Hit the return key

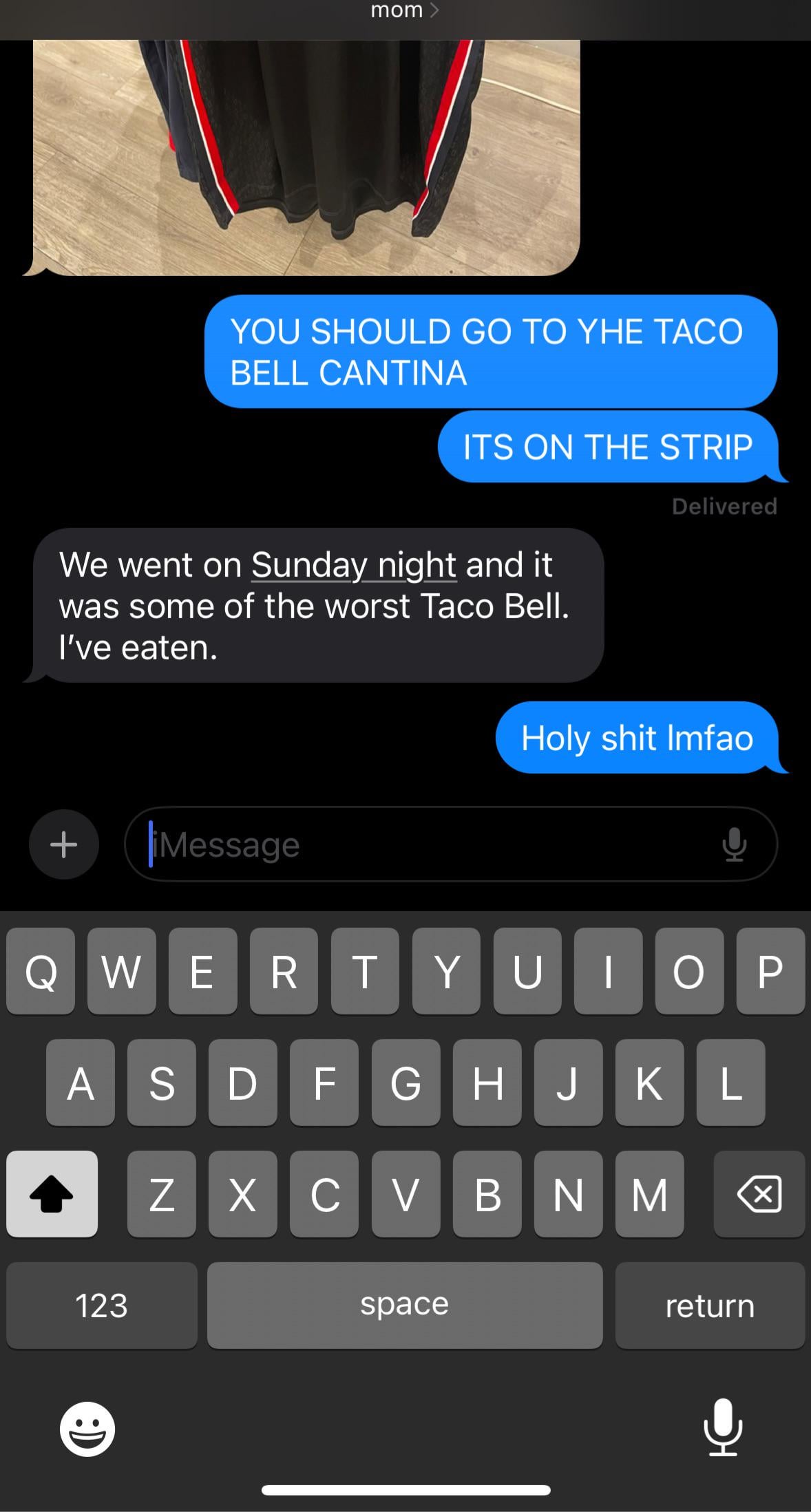(x=710, y=1306)
